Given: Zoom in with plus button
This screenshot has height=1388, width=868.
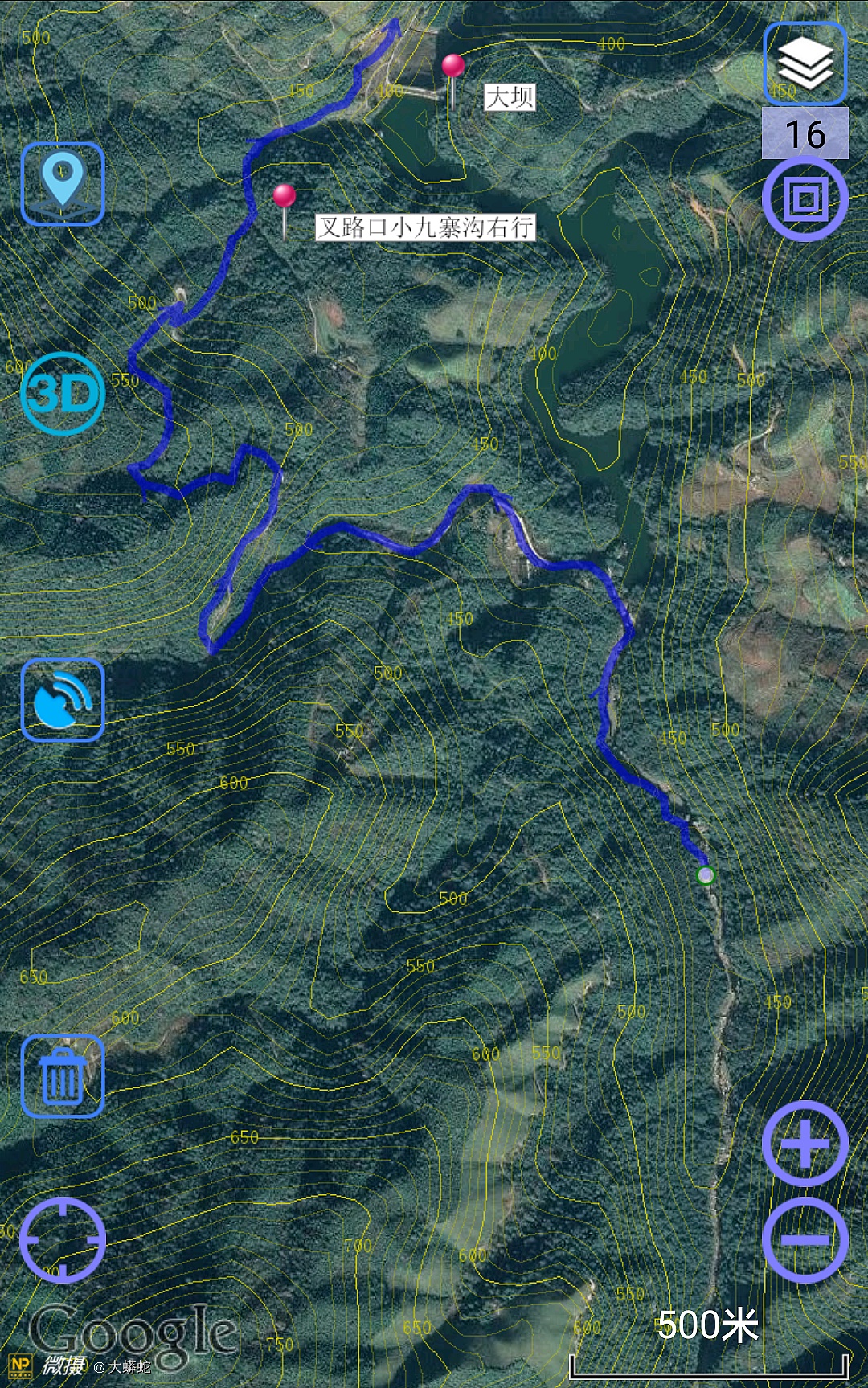Looking at the screenshot, I should (805, 1144).
